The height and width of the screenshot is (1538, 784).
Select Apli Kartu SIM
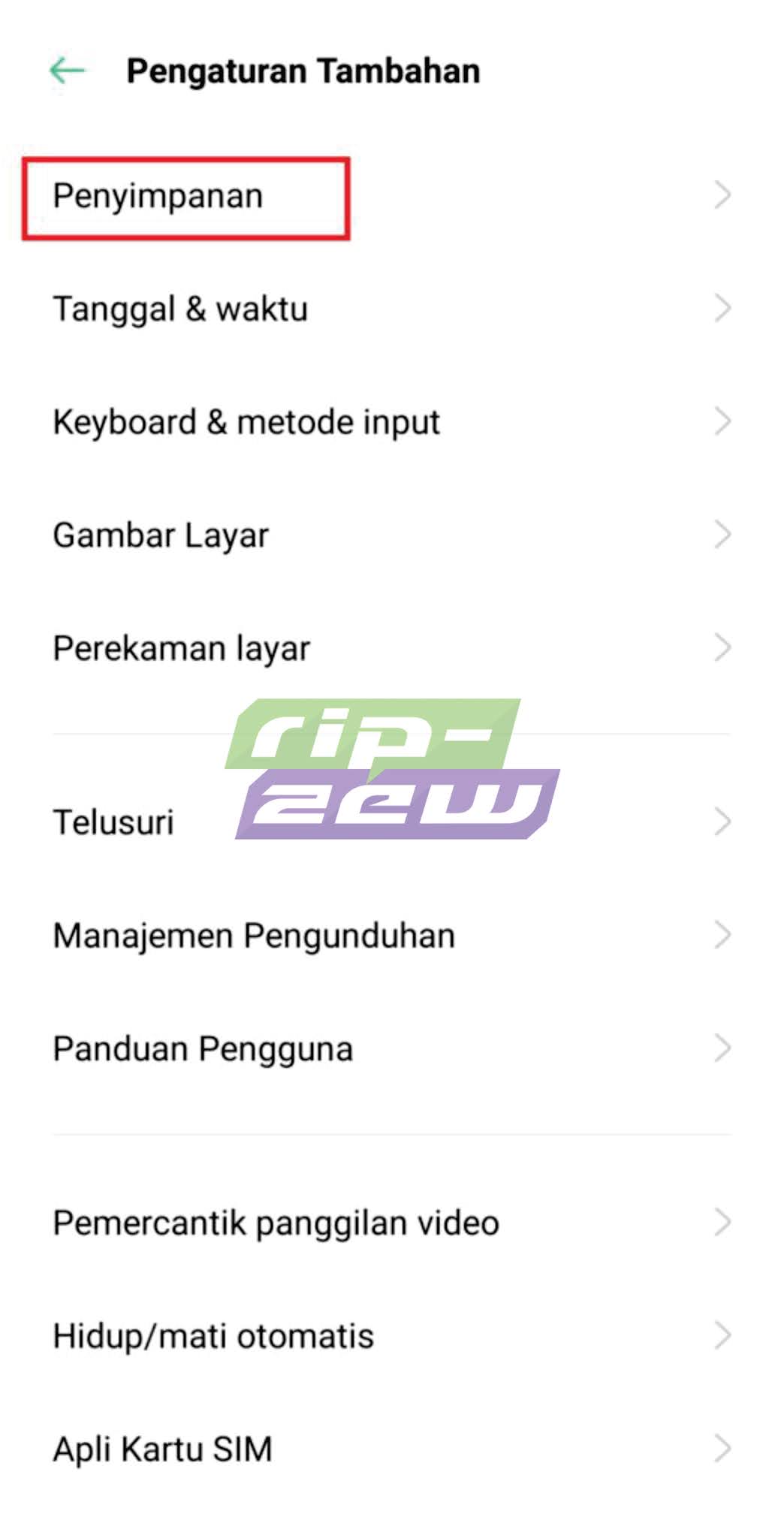click(392, 1449)
